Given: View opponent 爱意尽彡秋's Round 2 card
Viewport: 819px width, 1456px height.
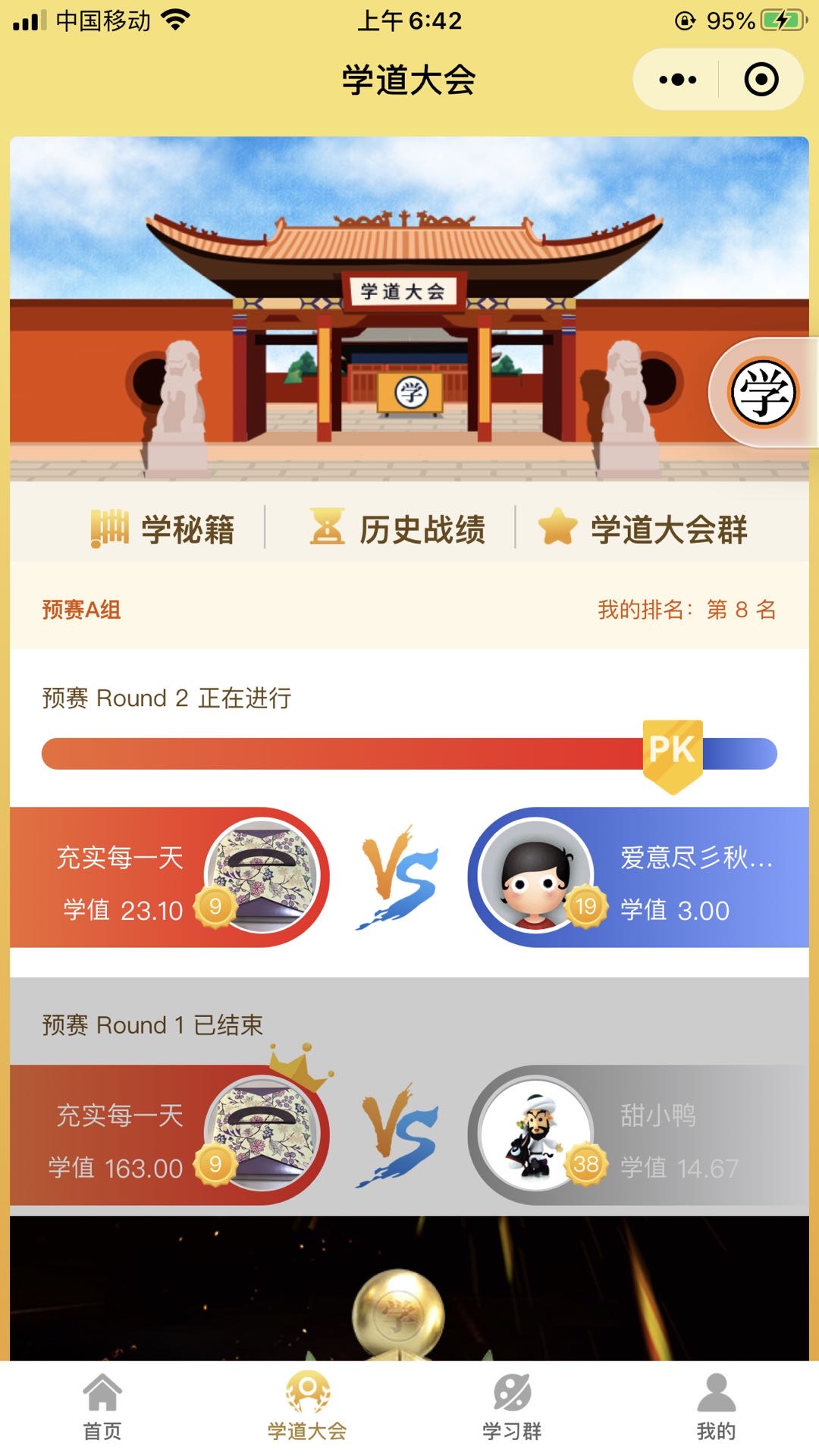Looking at the screenshot, I should [639, 877].
